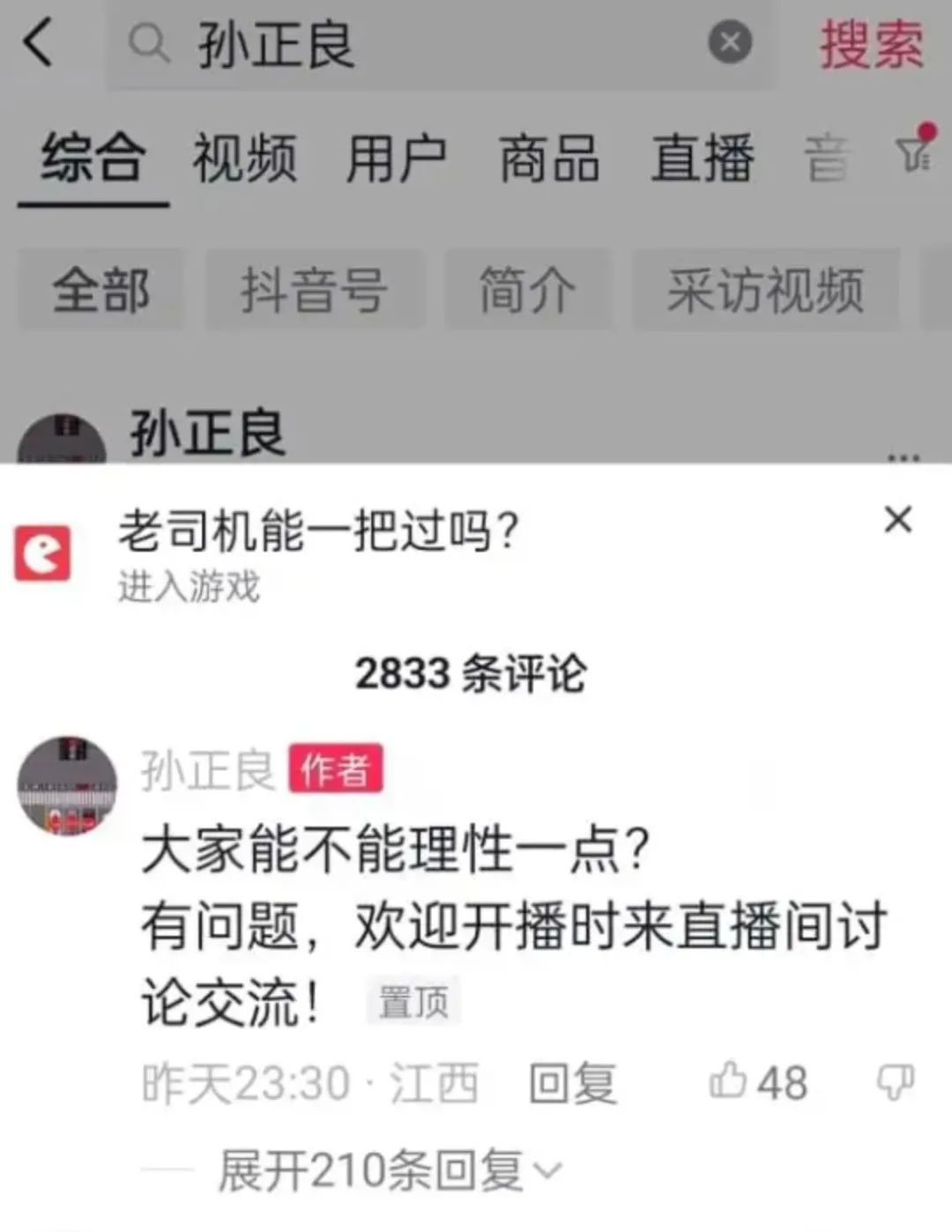Viewport: 952px width, 1232px height.
Task: Switch to the 直播 tab
Action: coord(702,159)
